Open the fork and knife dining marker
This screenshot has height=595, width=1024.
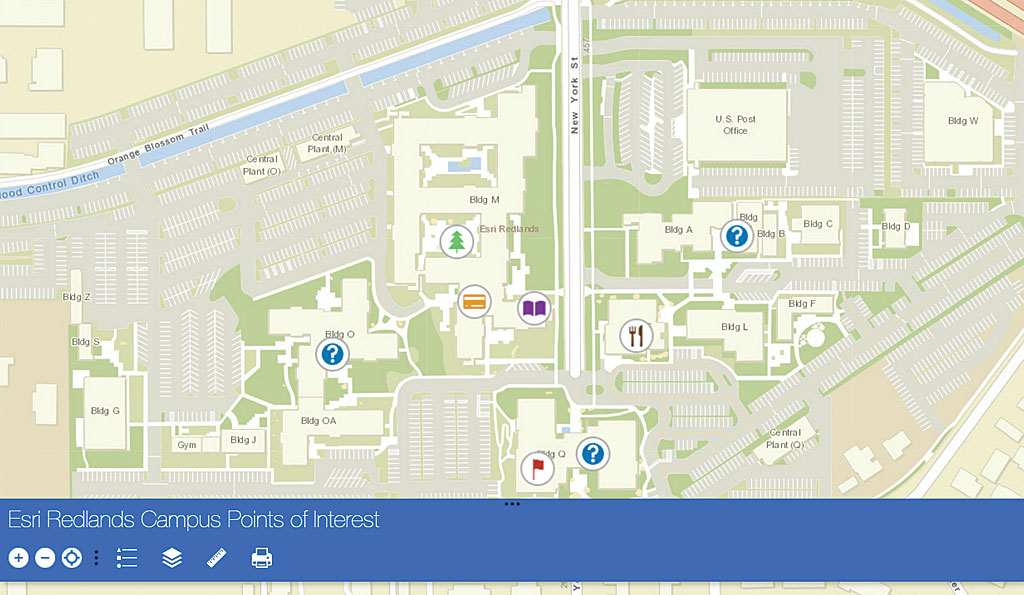636,335
